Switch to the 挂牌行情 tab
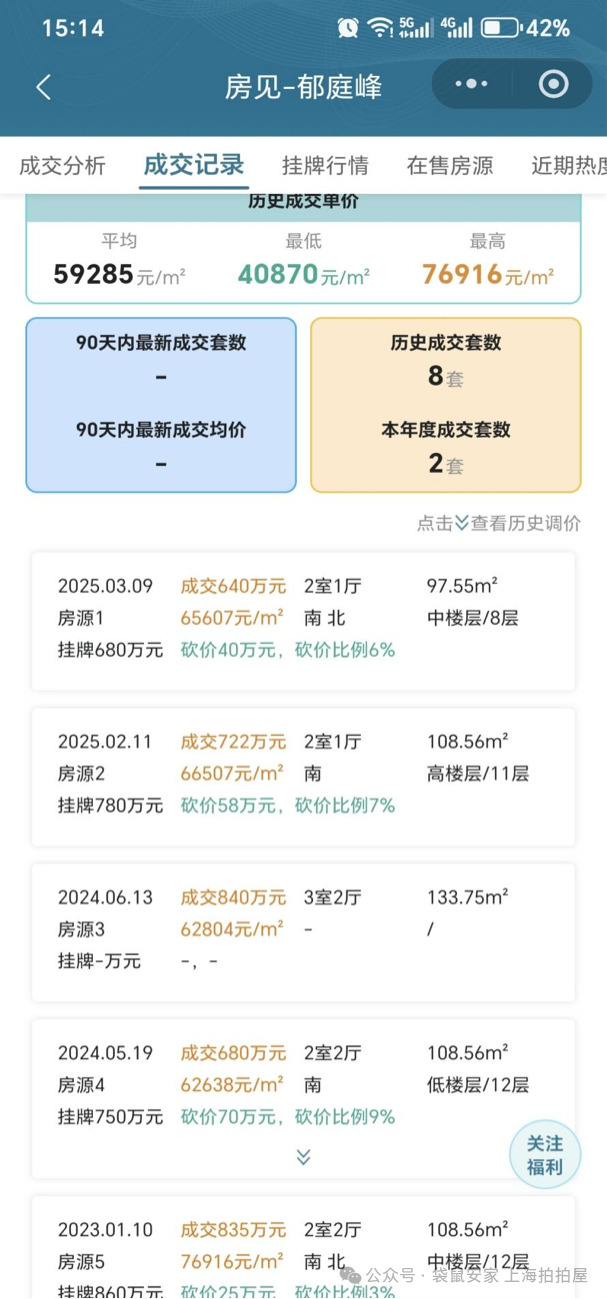 pyautogui.click(x=325, y=166)
